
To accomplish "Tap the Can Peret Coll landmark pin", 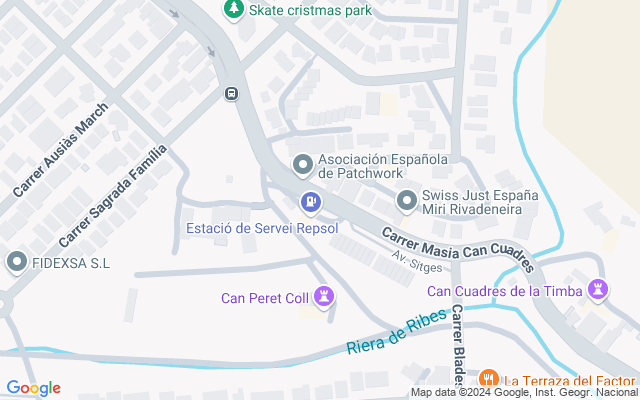I will [324, 296].
